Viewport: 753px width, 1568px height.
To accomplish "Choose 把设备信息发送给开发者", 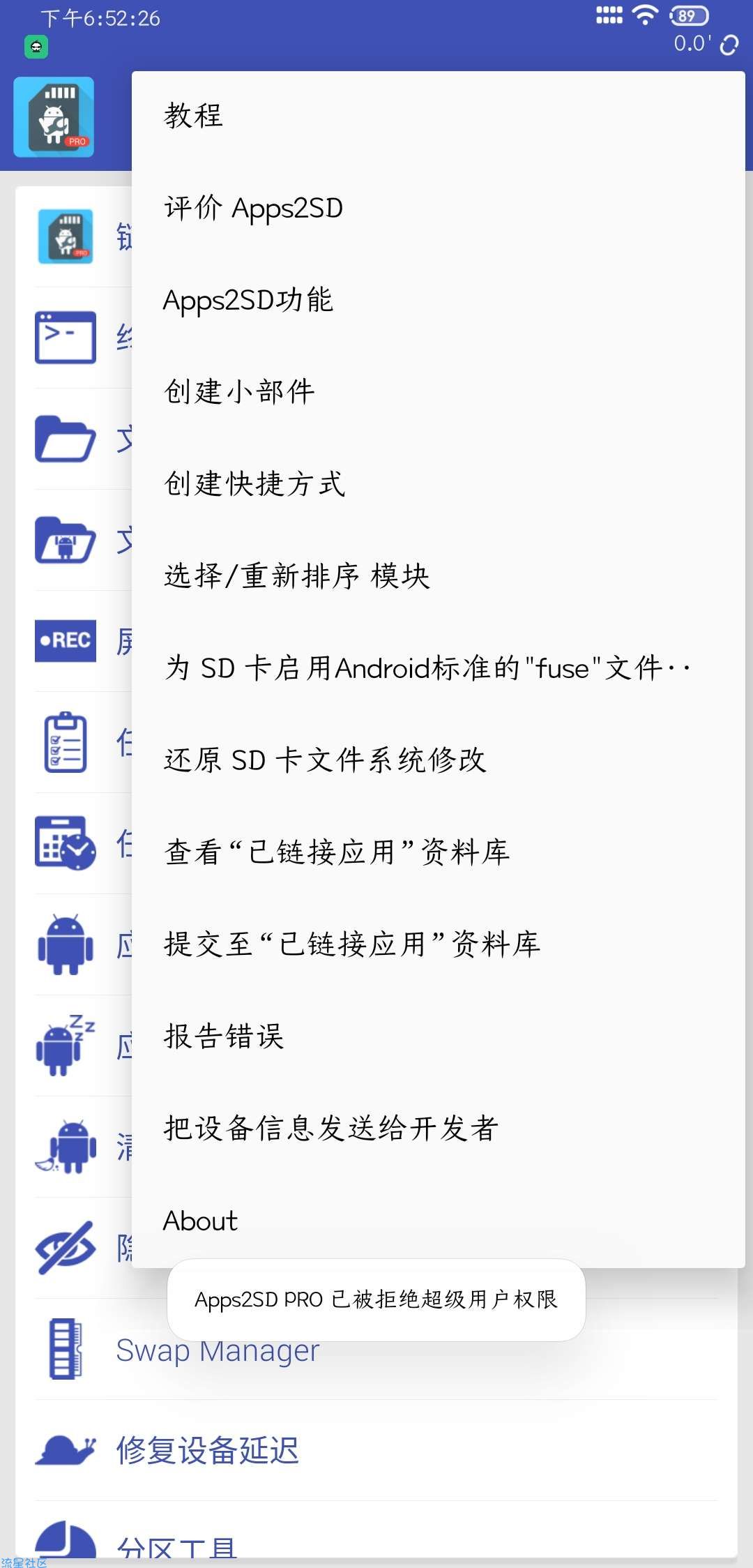I will 438,1129.
